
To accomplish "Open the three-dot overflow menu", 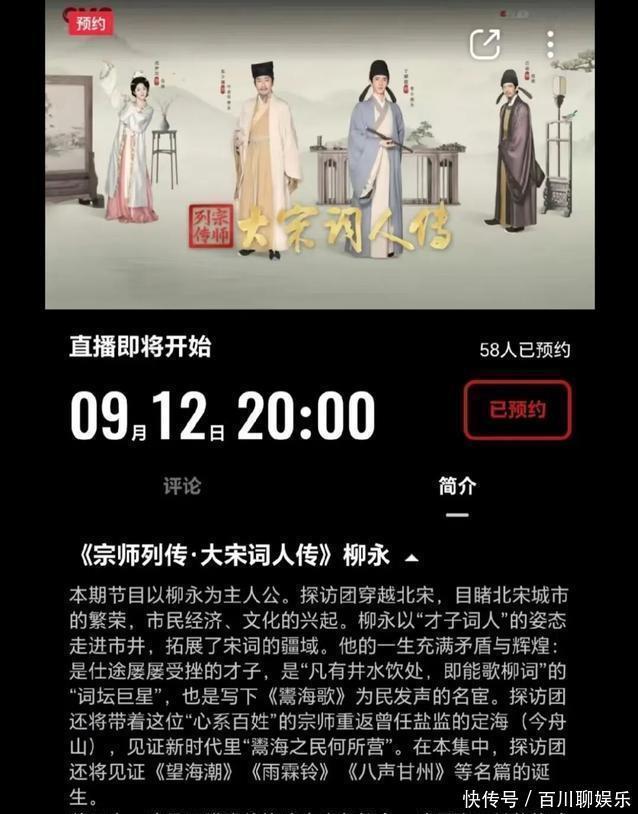I will click(550, 43).
